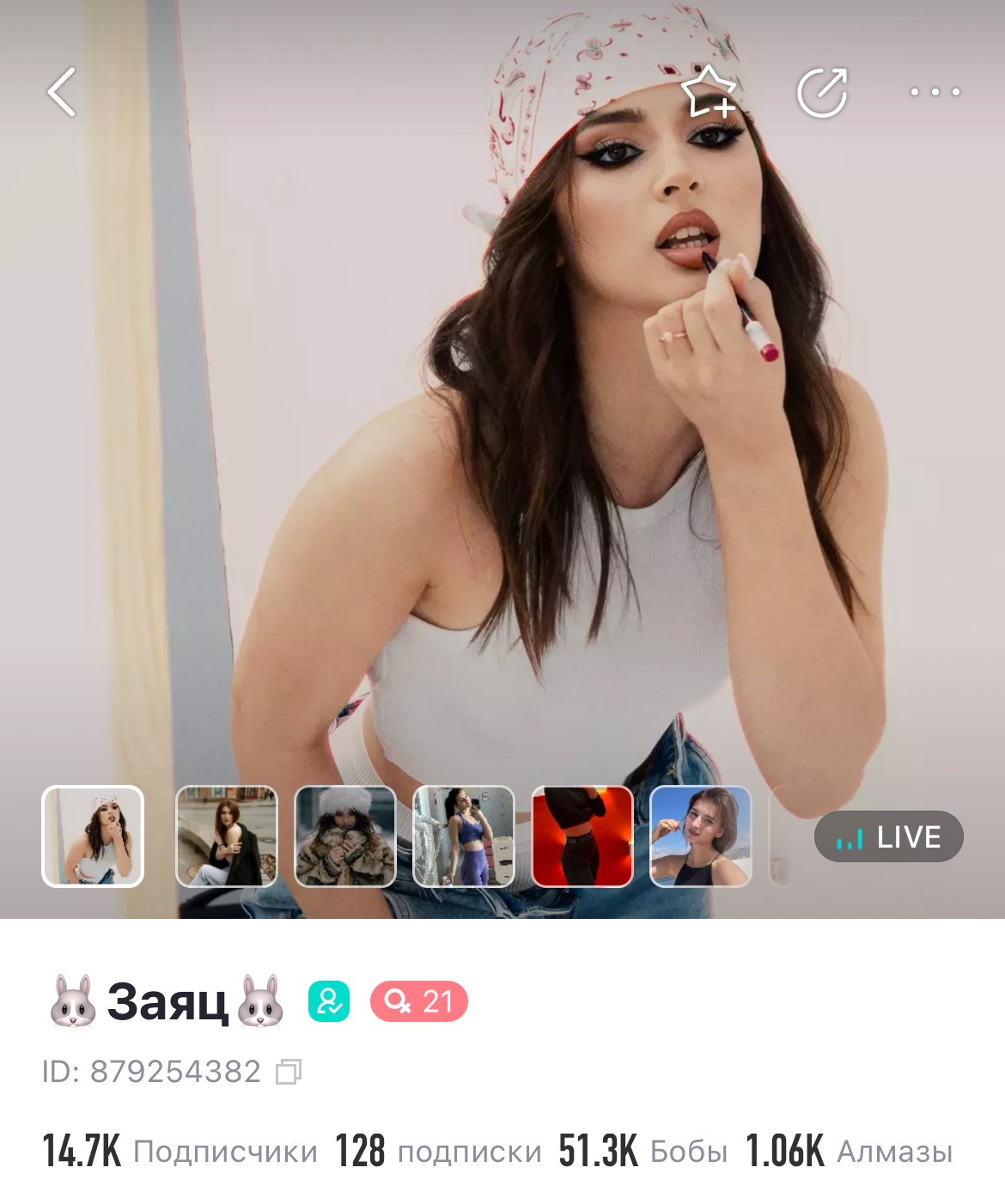The height and width of the screenshot is (1204, 1005).
Task: View the sixth photo with the blue sky
Action: (x=701, y=836)
